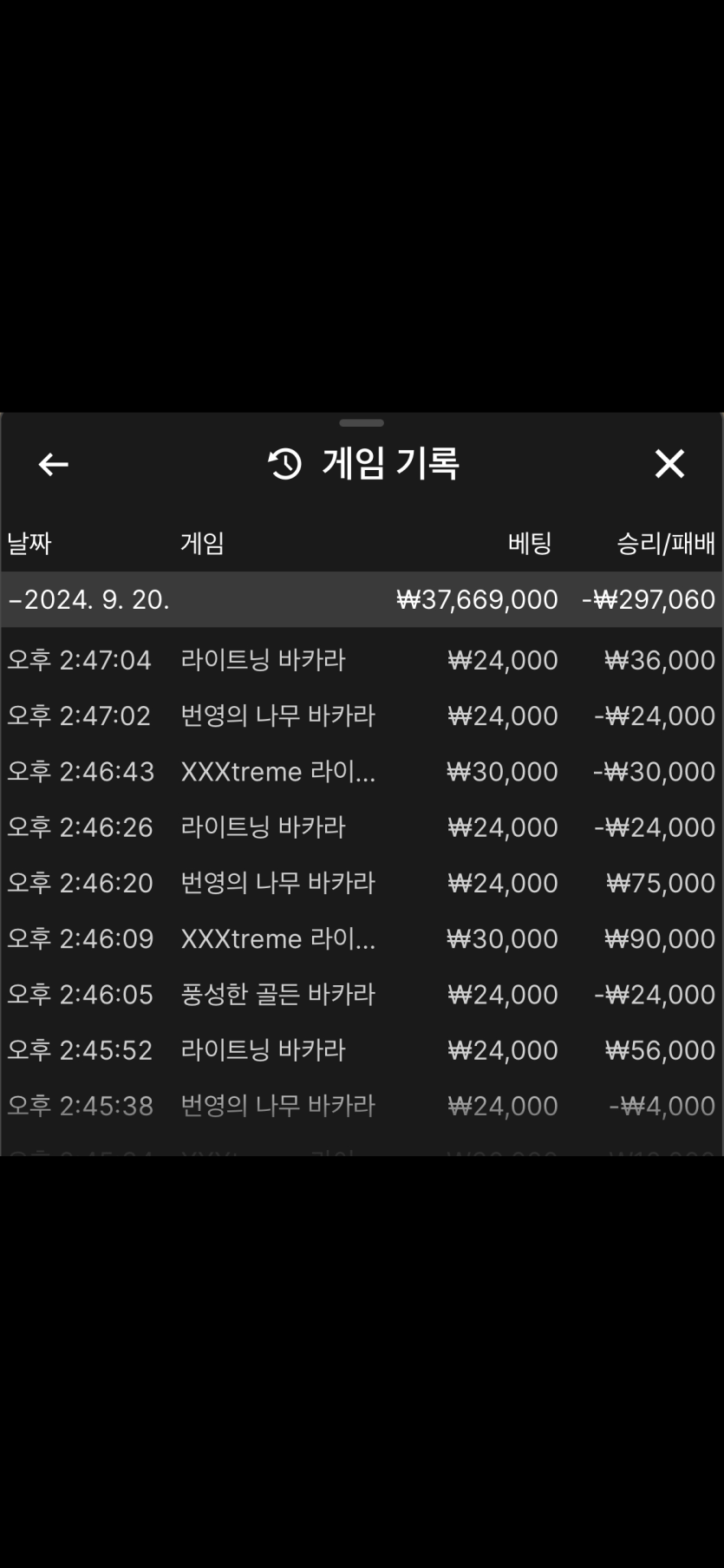Collapse the 2024. 9. 20. date group
724x1568 pixels.
[361, 599]
